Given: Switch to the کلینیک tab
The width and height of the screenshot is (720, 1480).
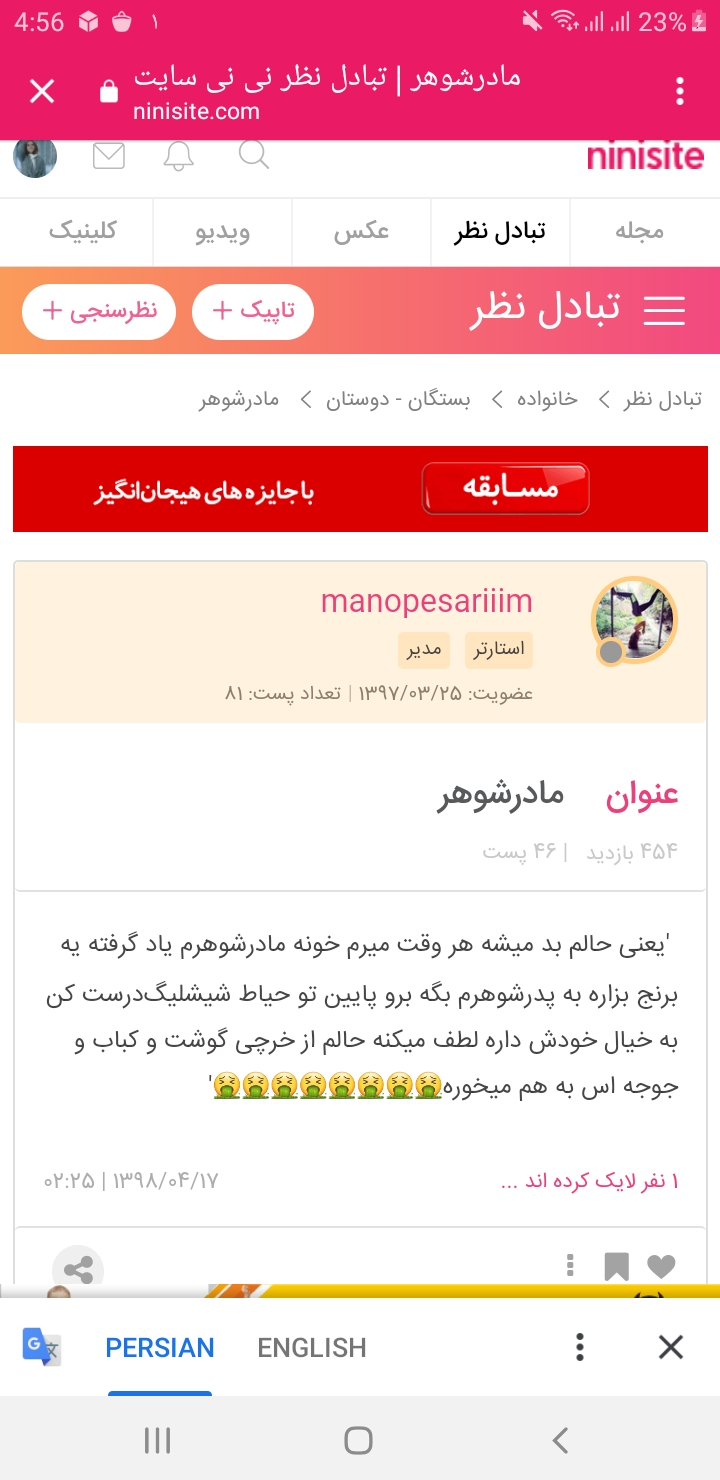Looking at the screenshot, I should (x=83, y=232).
